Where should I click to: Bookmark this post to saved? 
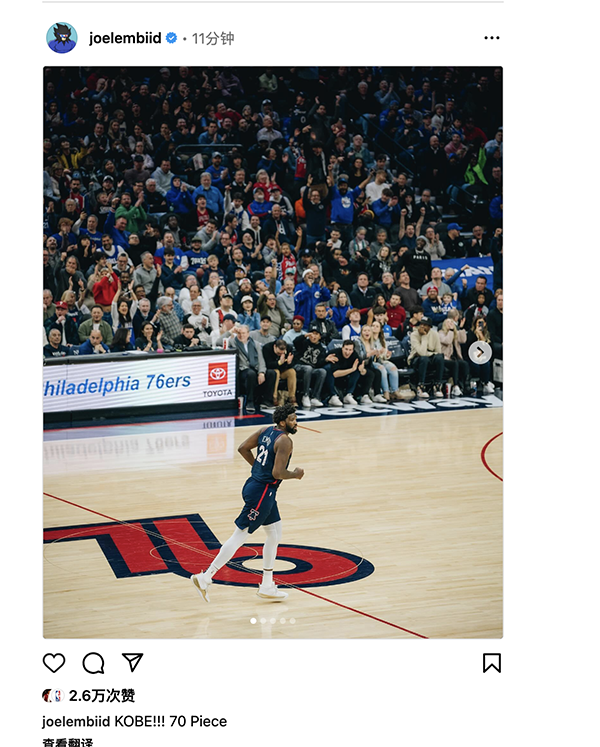tap(491, 663)
